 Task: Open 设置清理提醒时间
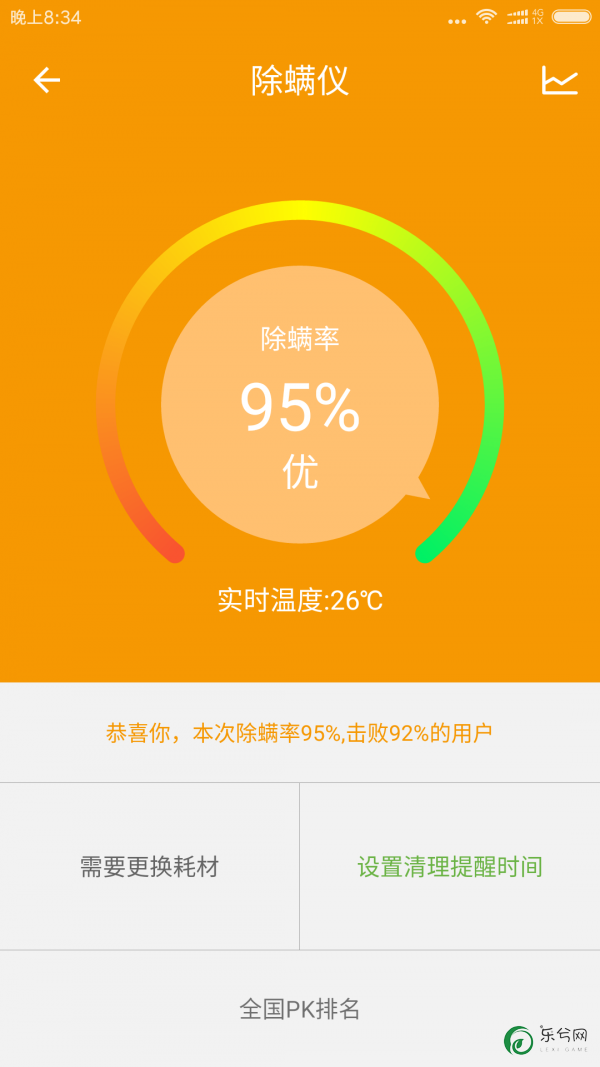[x=450, y=867]
